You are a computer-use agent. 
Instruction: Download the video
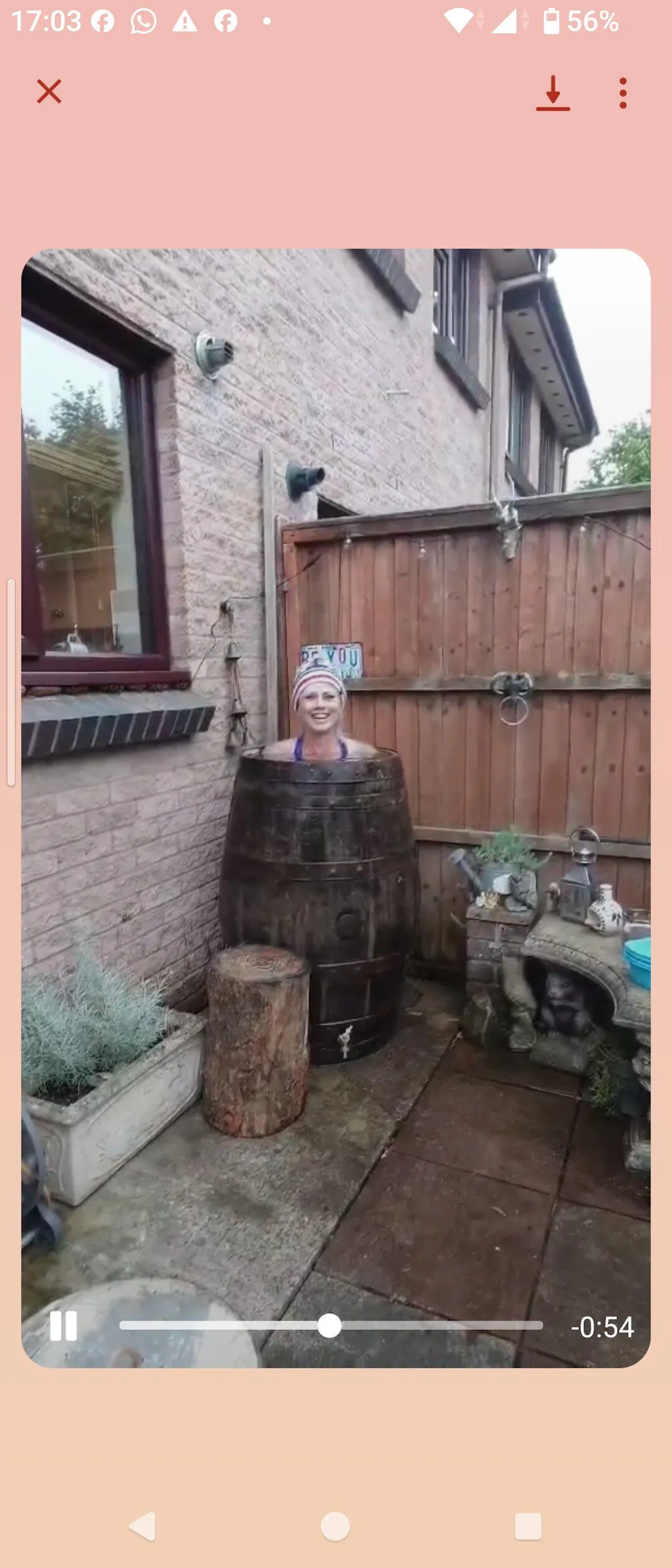click(553, 93)
